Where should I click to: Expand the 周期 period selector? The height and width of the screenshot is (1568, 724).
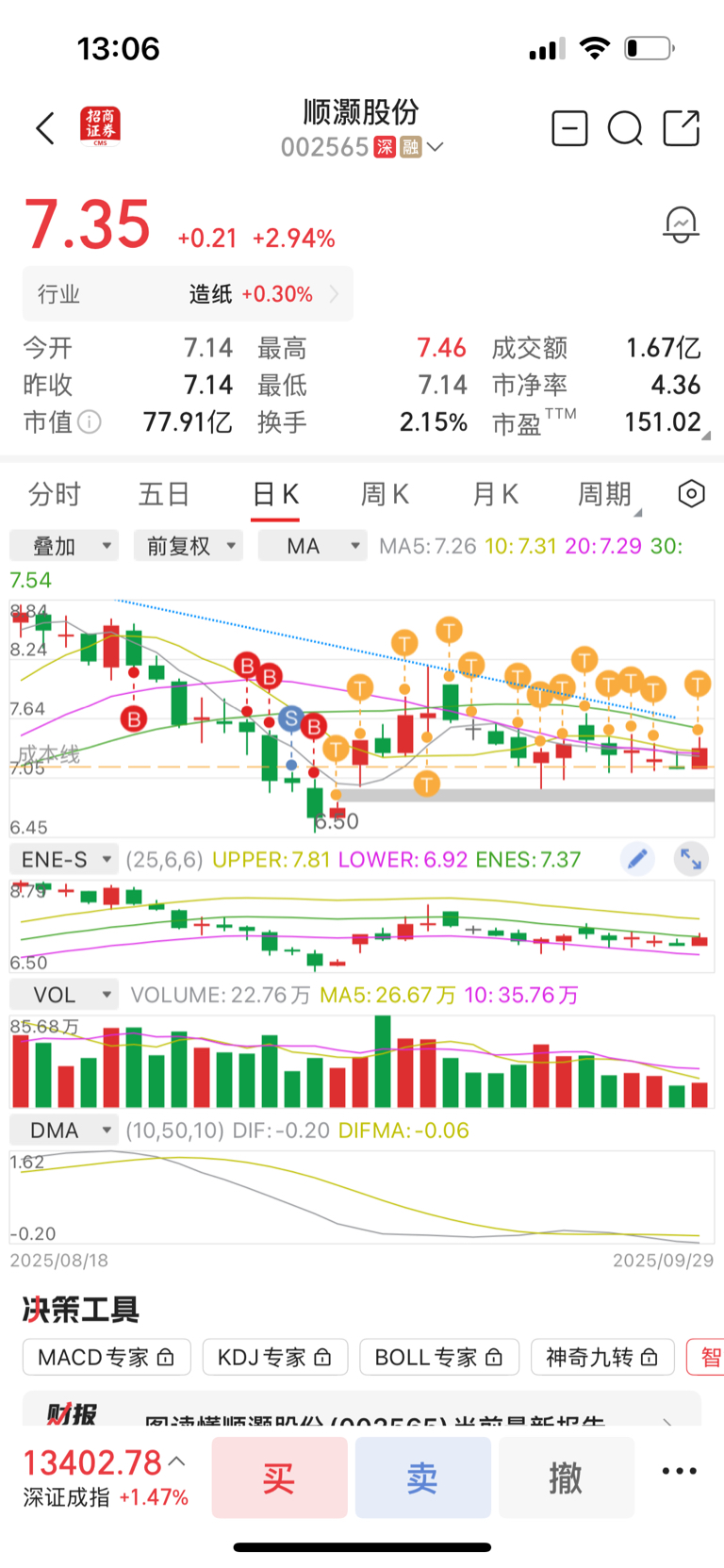(x=608, y=494)
